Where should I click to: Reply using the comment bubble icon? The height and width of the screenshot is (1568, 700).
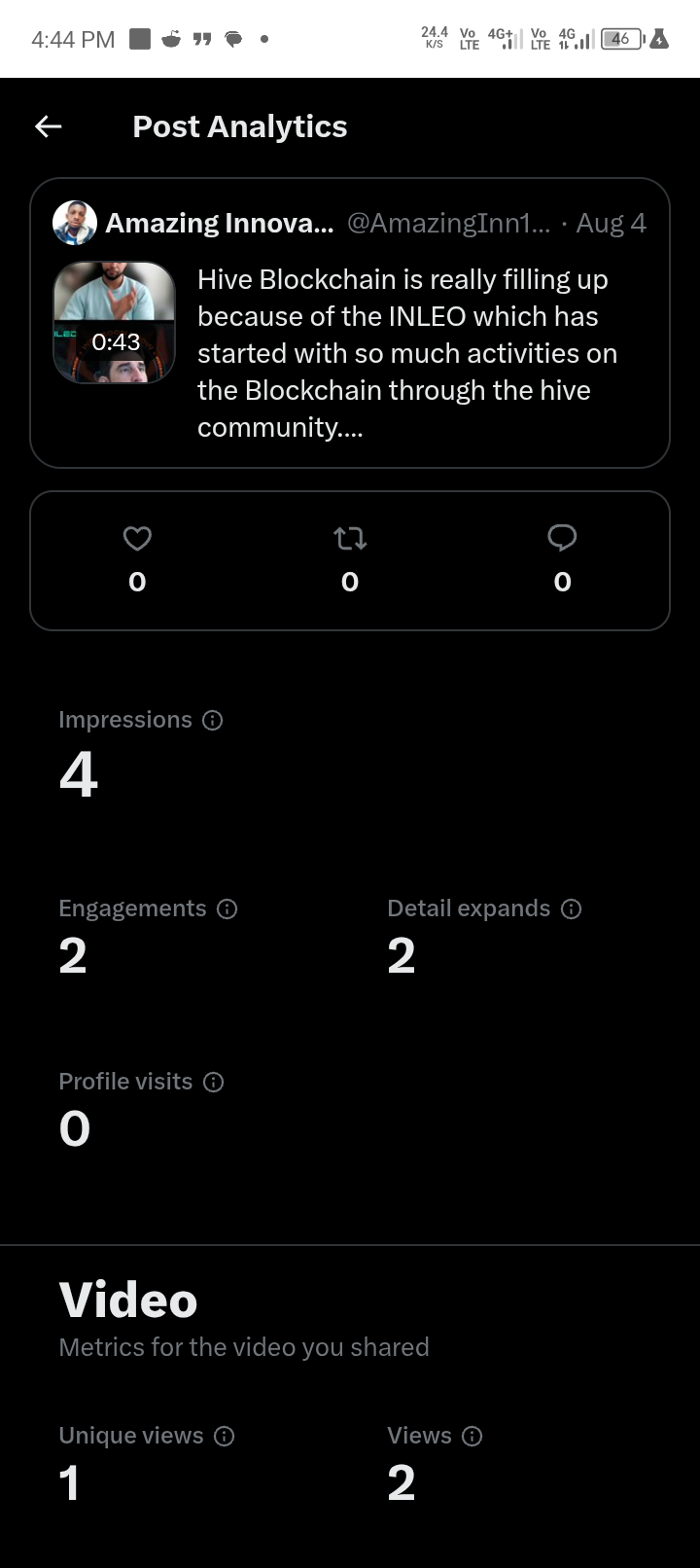point(562,538)
